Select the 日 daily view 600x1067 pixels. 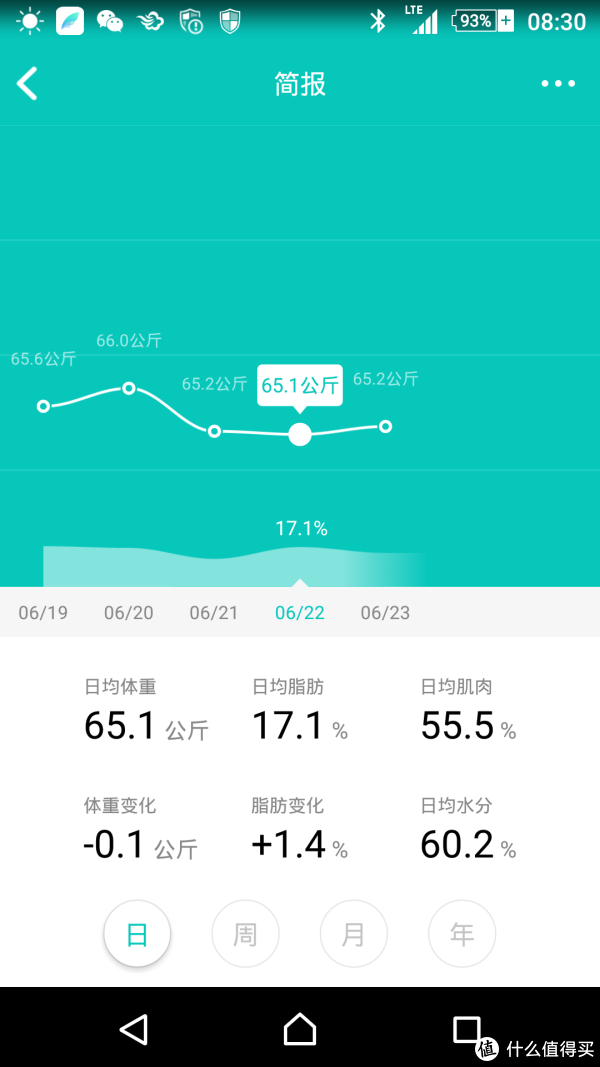[137, 934]
